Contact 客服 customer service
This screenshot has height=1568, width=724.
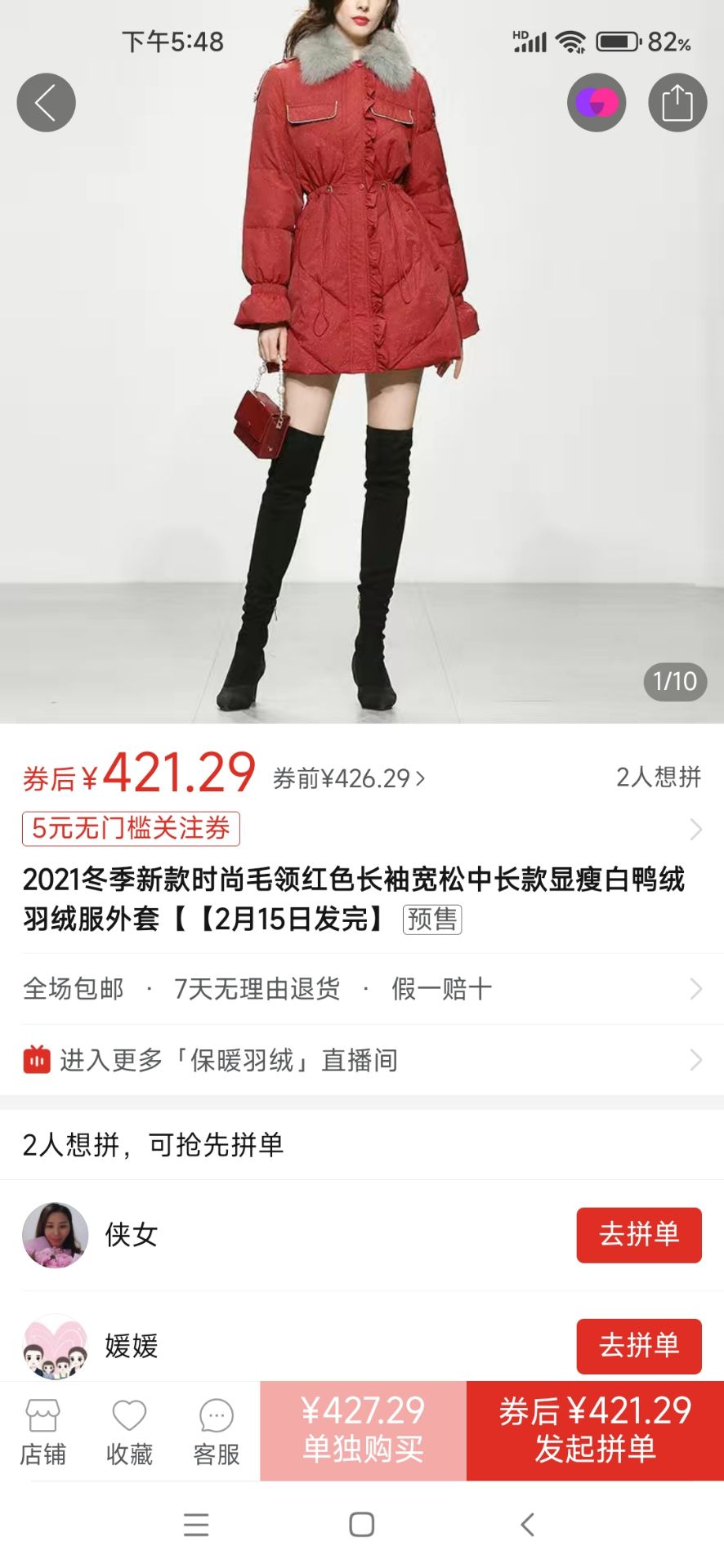[217, 1432]
